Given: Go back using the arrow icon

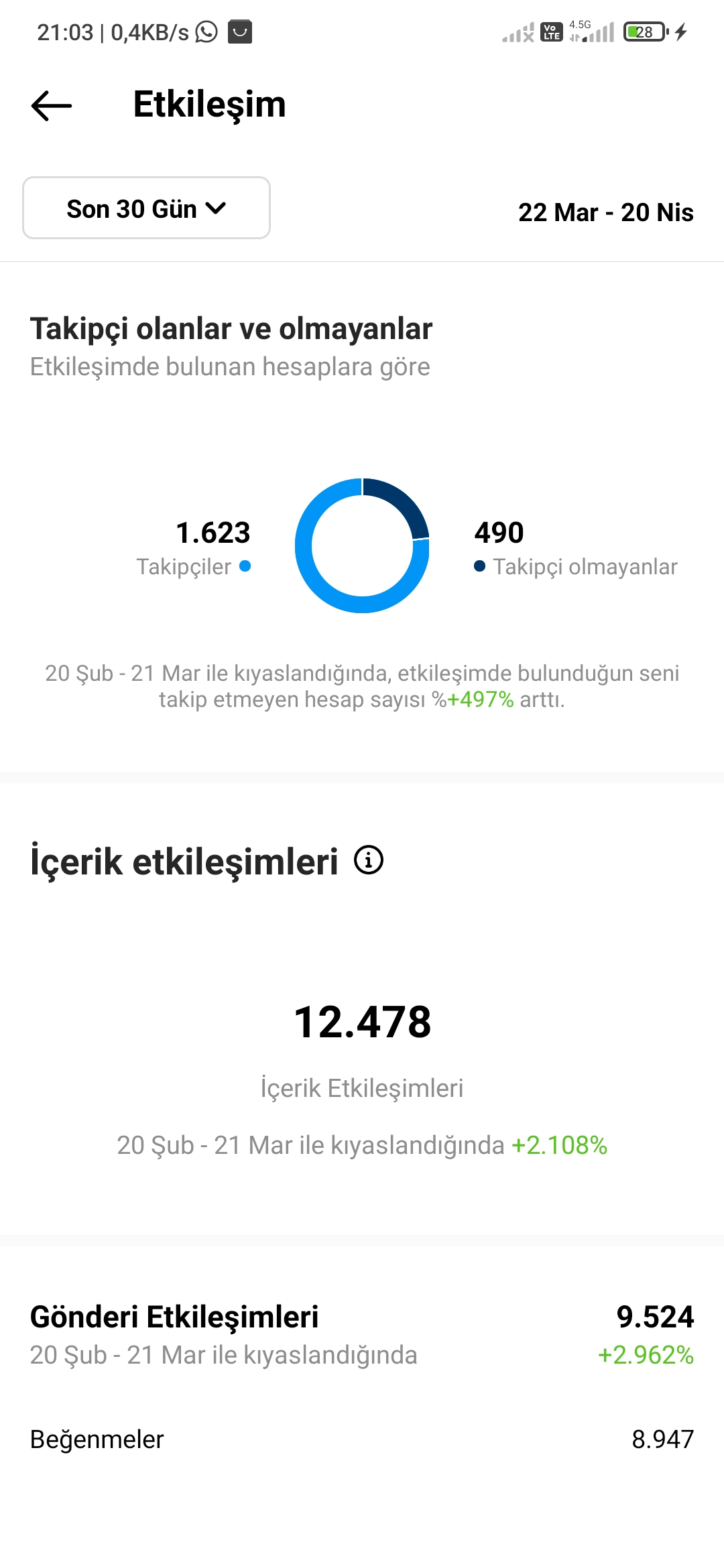Looking at the screenshot, I should (52, 105).
